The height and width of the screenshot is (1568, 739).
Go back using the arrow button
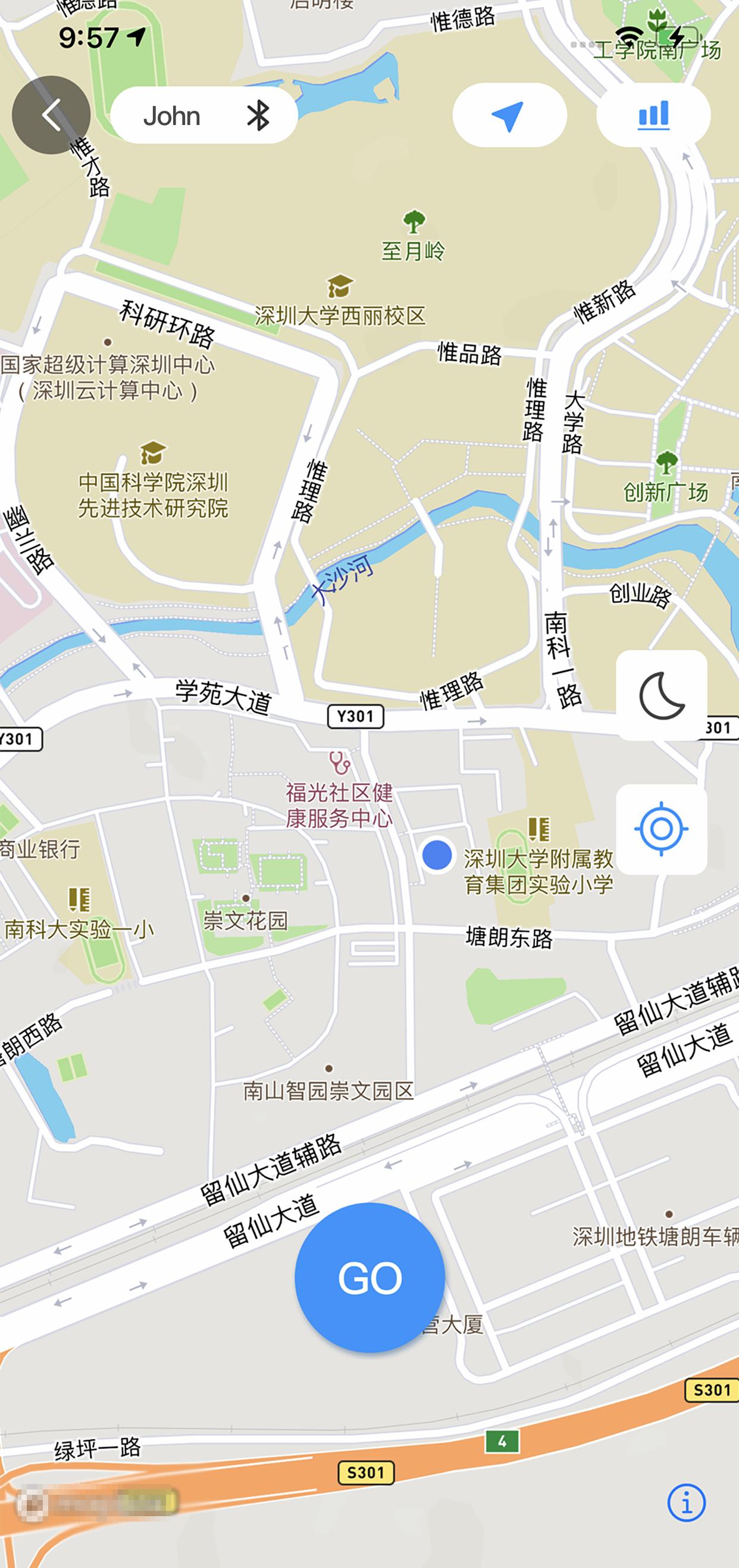click(51, 114)
